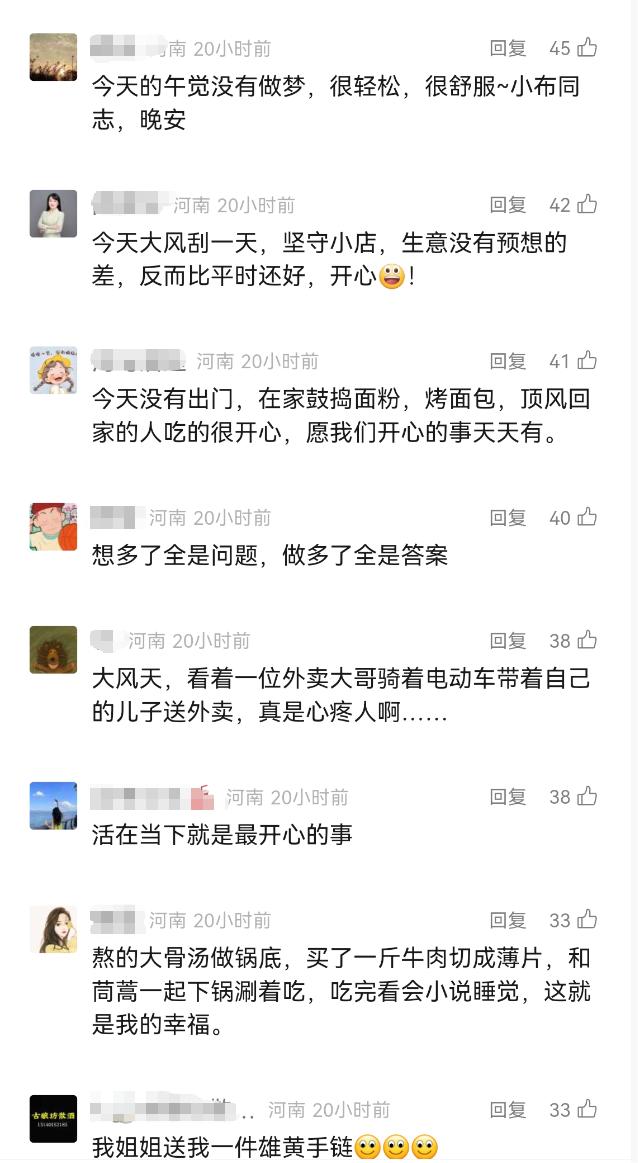Like the 活在当下就是最开心的事 comment

(x=586, y=797)
